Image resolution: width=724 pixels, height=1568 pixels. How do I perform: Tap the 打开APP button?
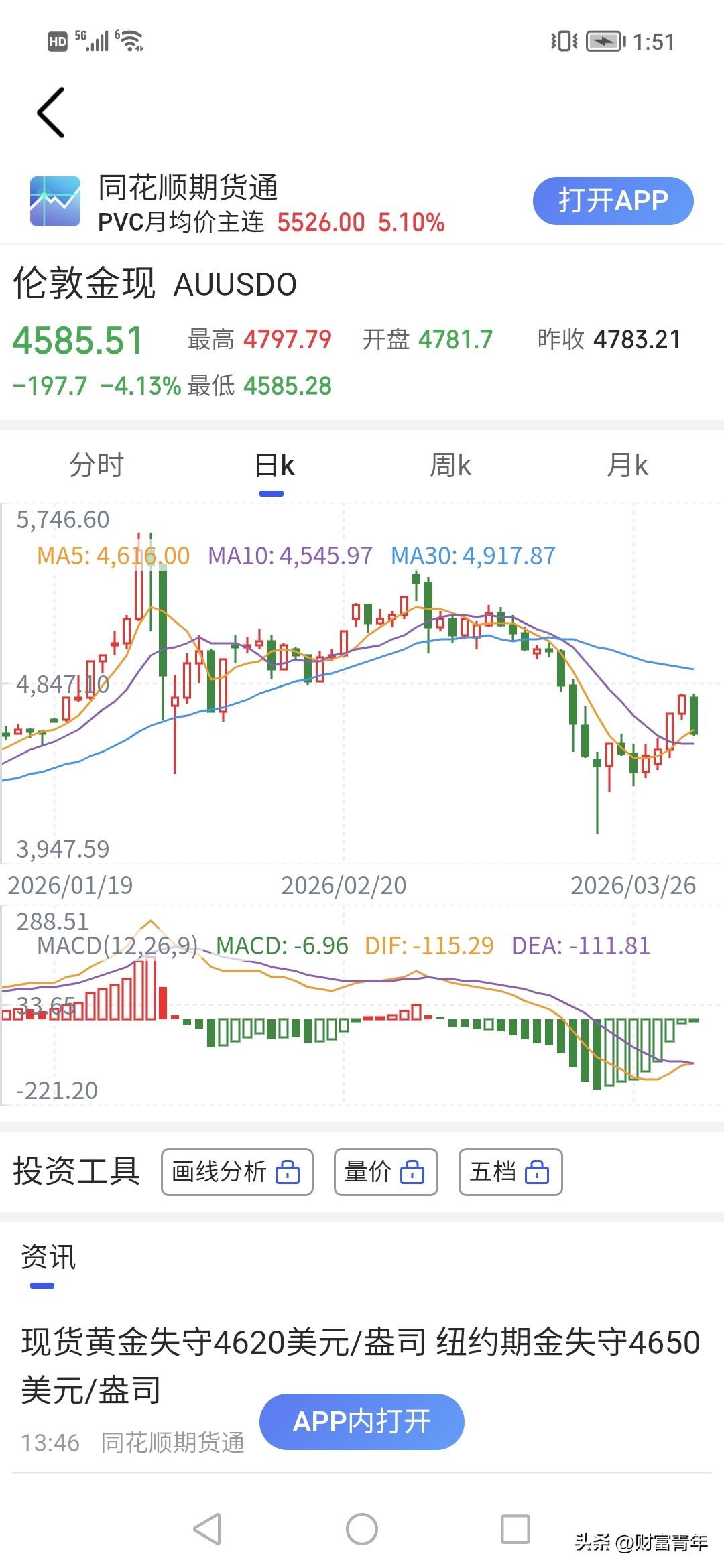click(612, 200)
